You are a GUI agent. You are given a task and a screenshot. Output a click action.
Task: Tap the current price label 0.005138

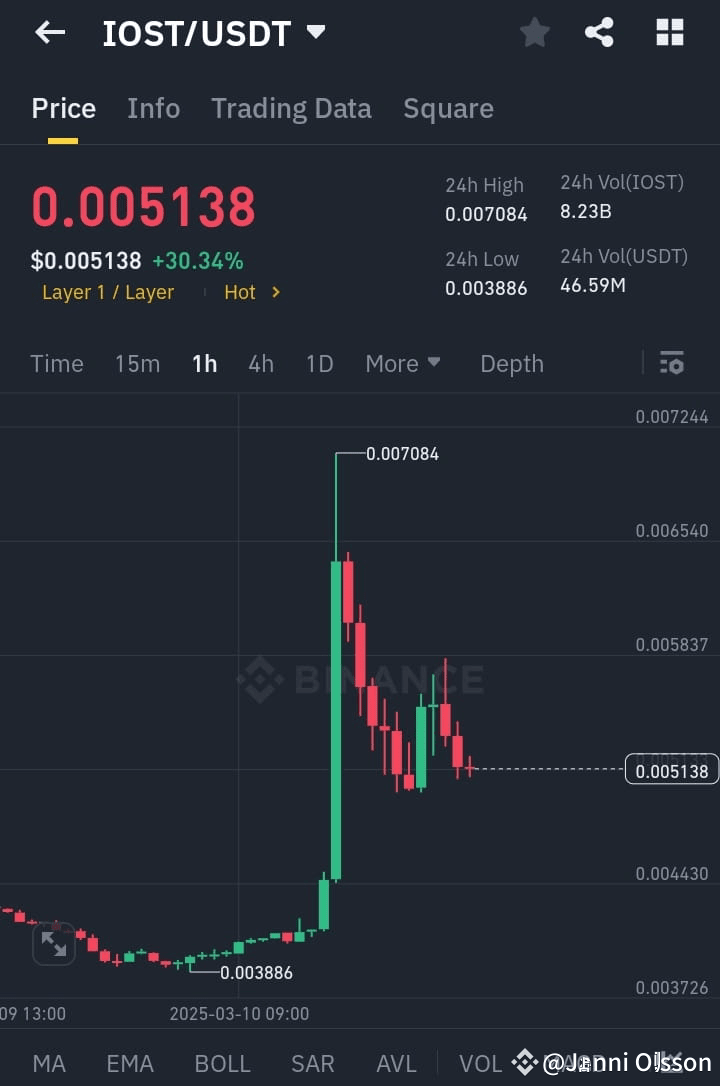(670, 770)
